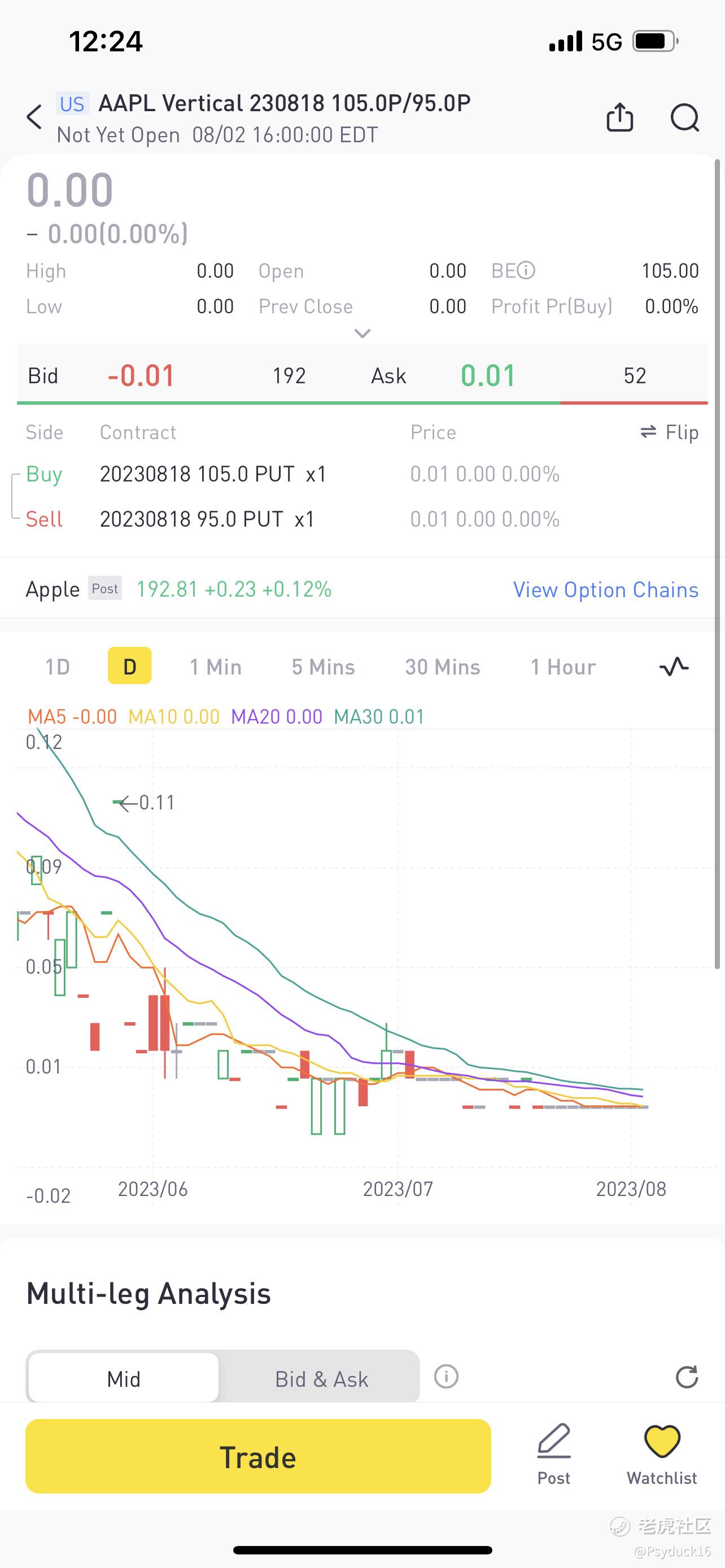Switch chart to 5 Mins interval
The image size is (725, 1568).
(323, 667)
